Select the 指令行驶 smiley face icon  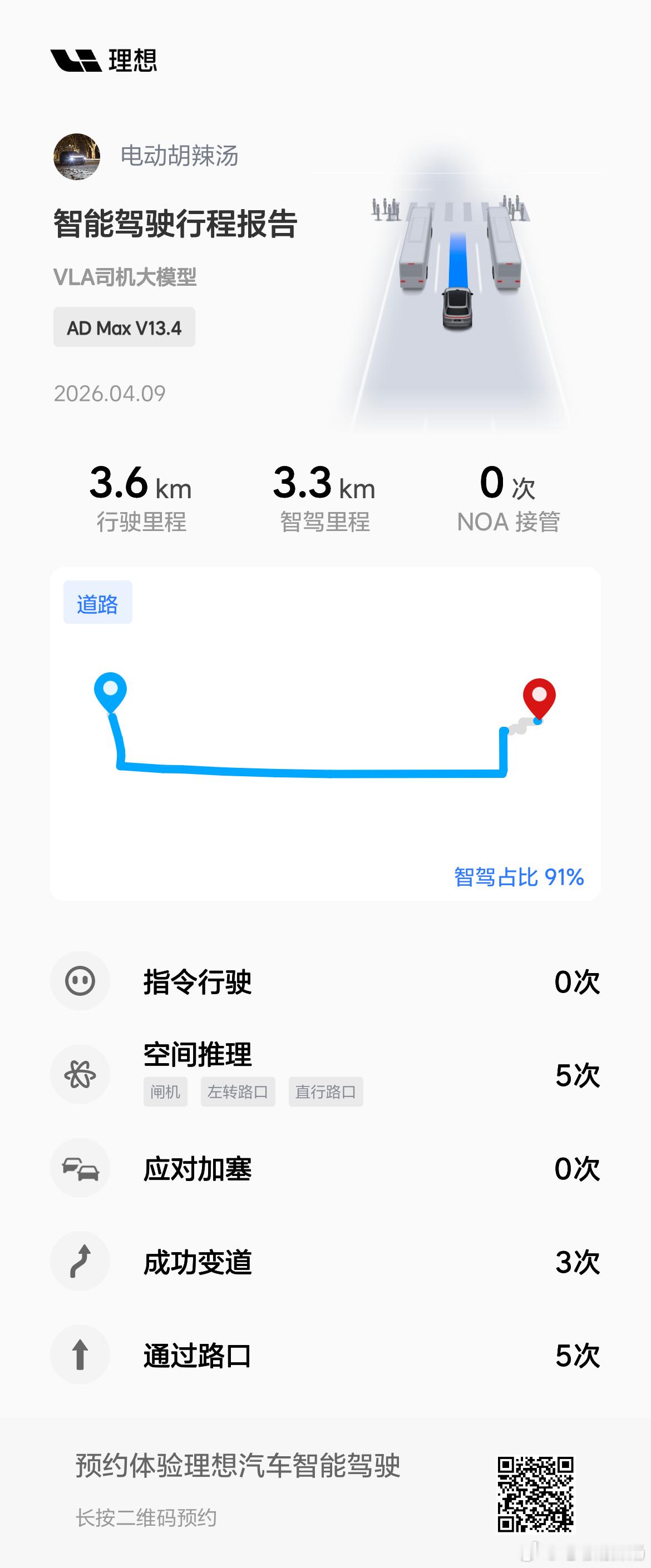click(x=80, y=981)
